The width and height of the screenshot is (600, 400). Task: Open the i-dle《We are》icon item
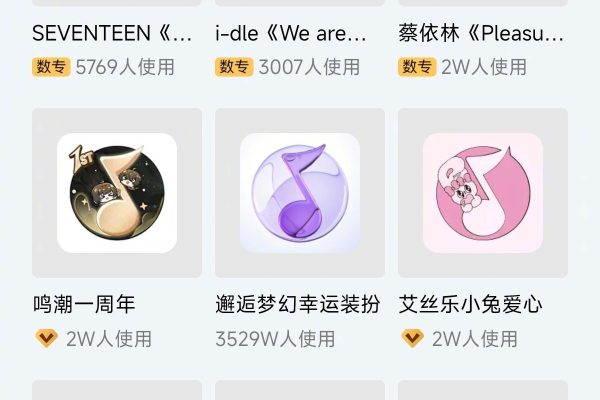click(x=290, y=34)
